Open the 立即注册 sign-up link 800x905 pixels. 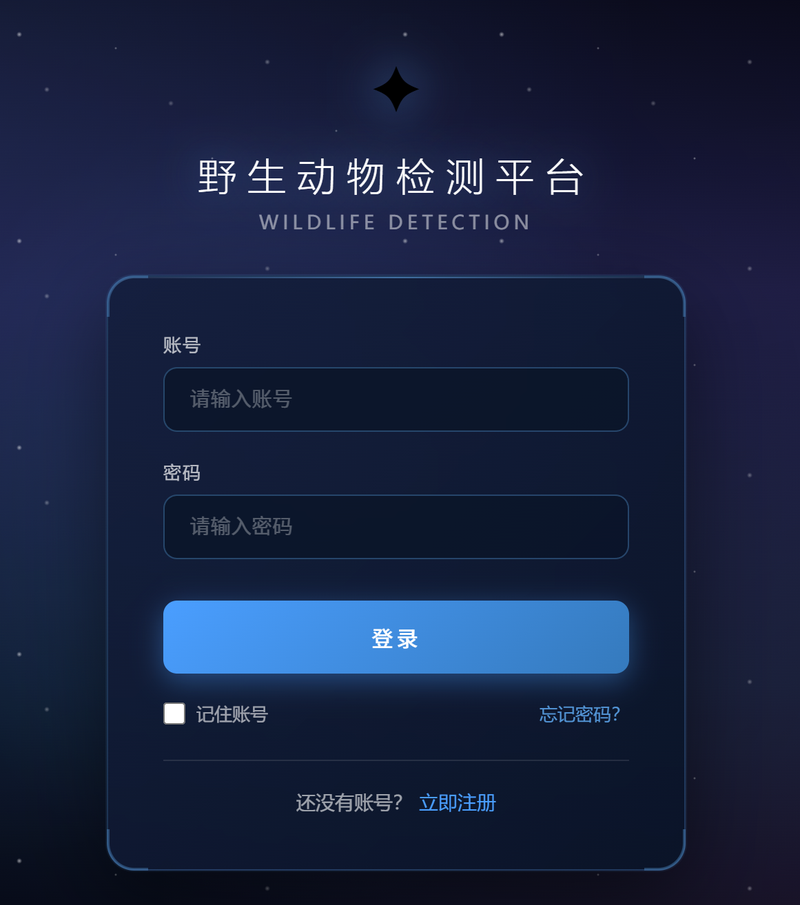[x=457, y=803]
